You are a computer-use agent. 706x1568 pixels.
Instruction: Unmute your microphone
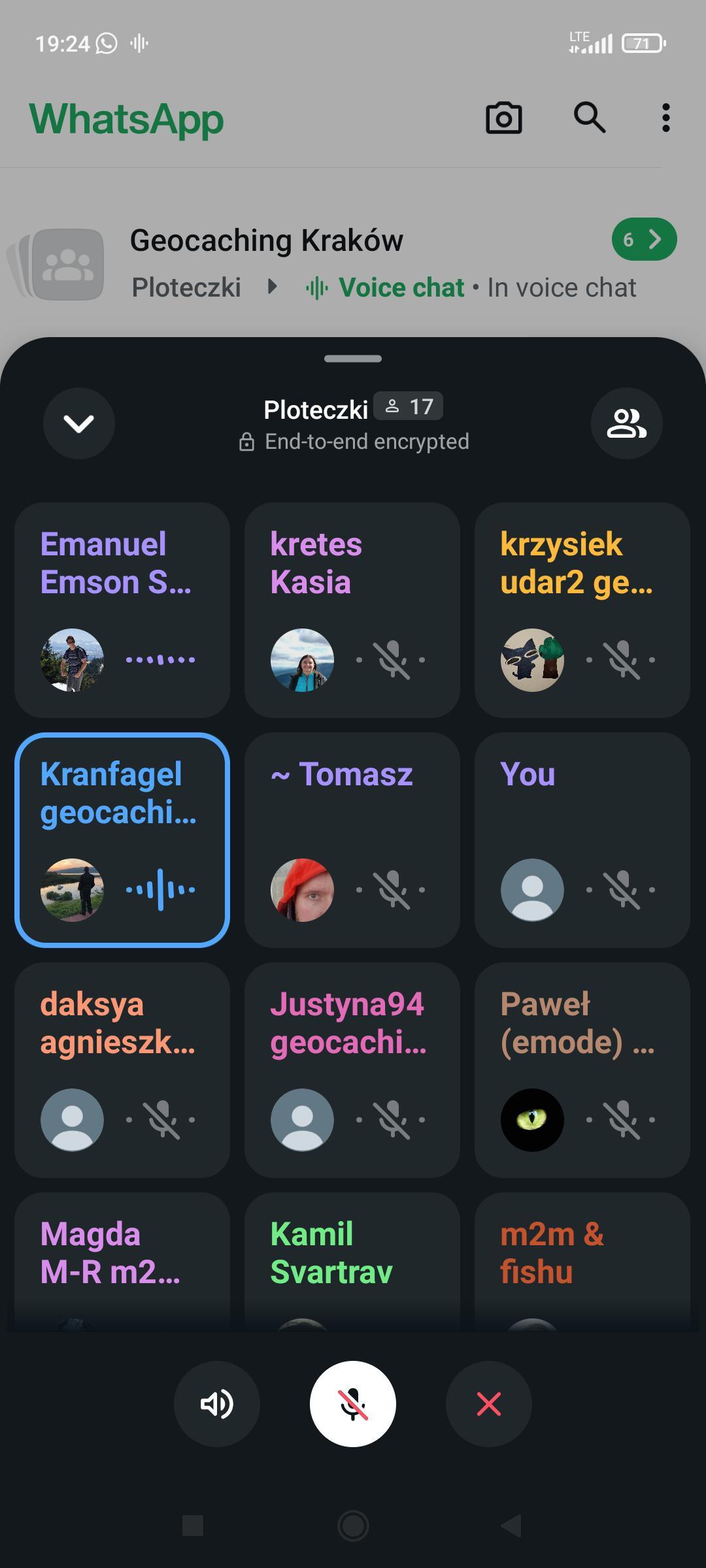353,1403
